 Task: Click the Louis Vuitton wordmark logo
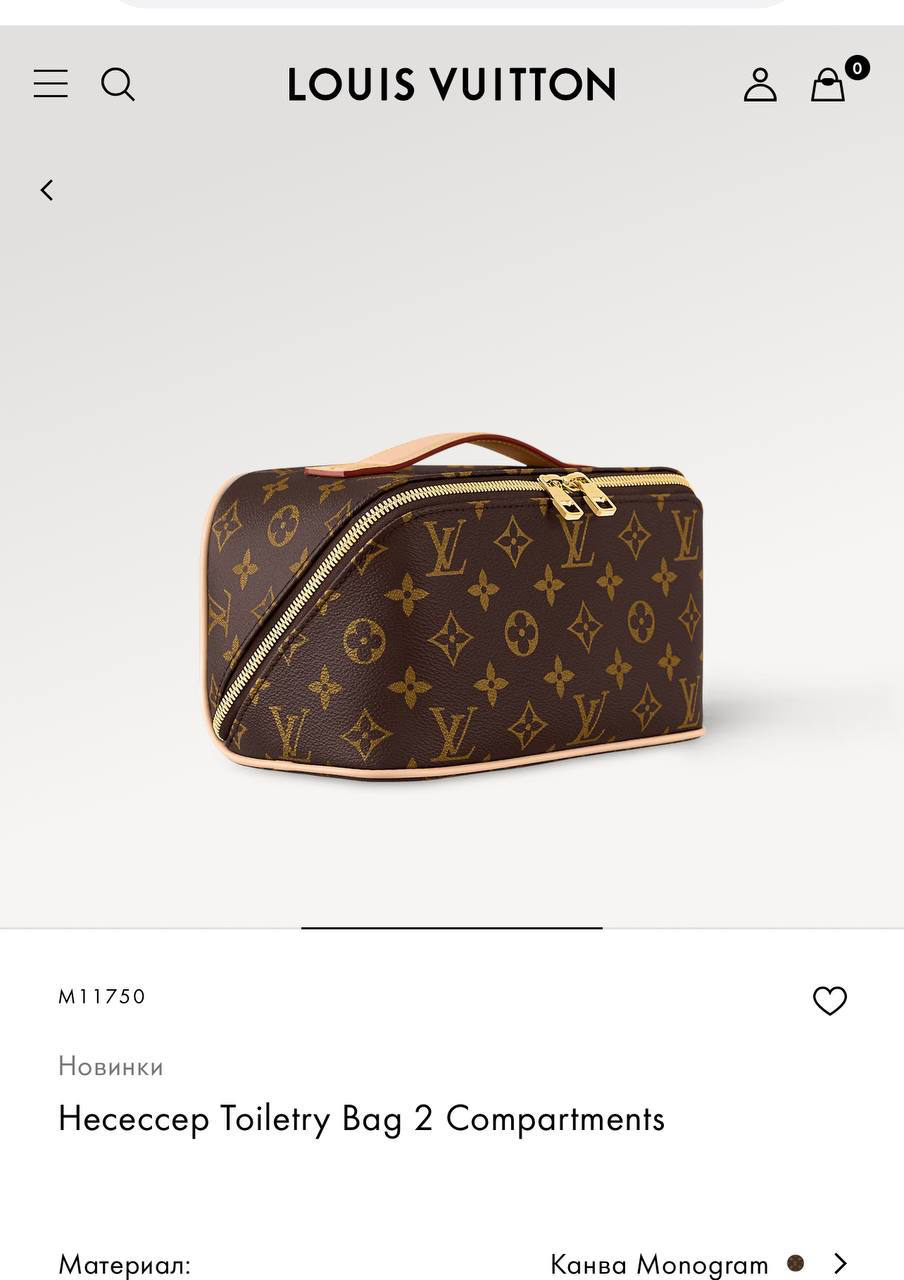[451, 84]
